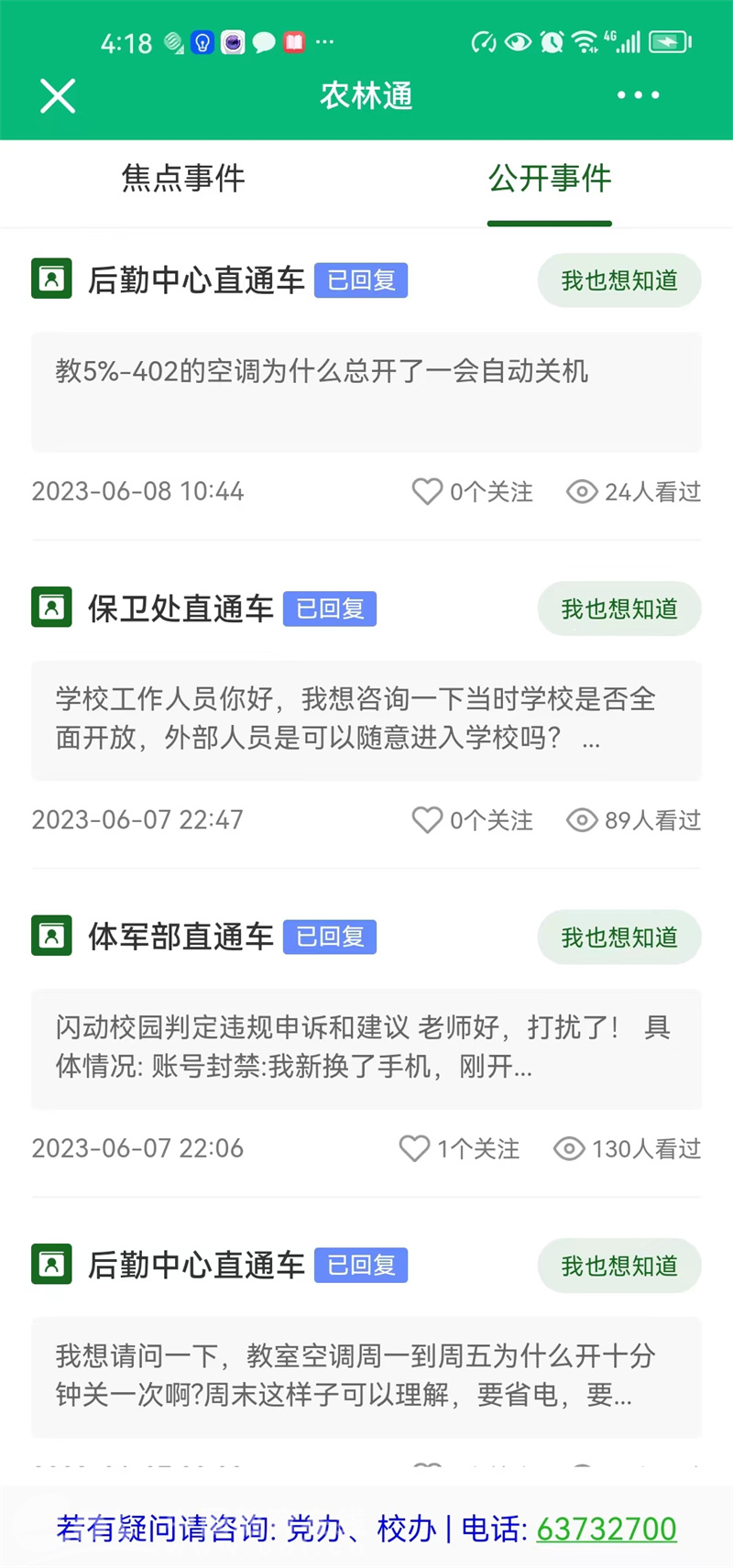This screenshot has width=733, height=1568.
Task: Tap 我也想知道 on the 体军部直通车 post
Action: tap(619, 937)
